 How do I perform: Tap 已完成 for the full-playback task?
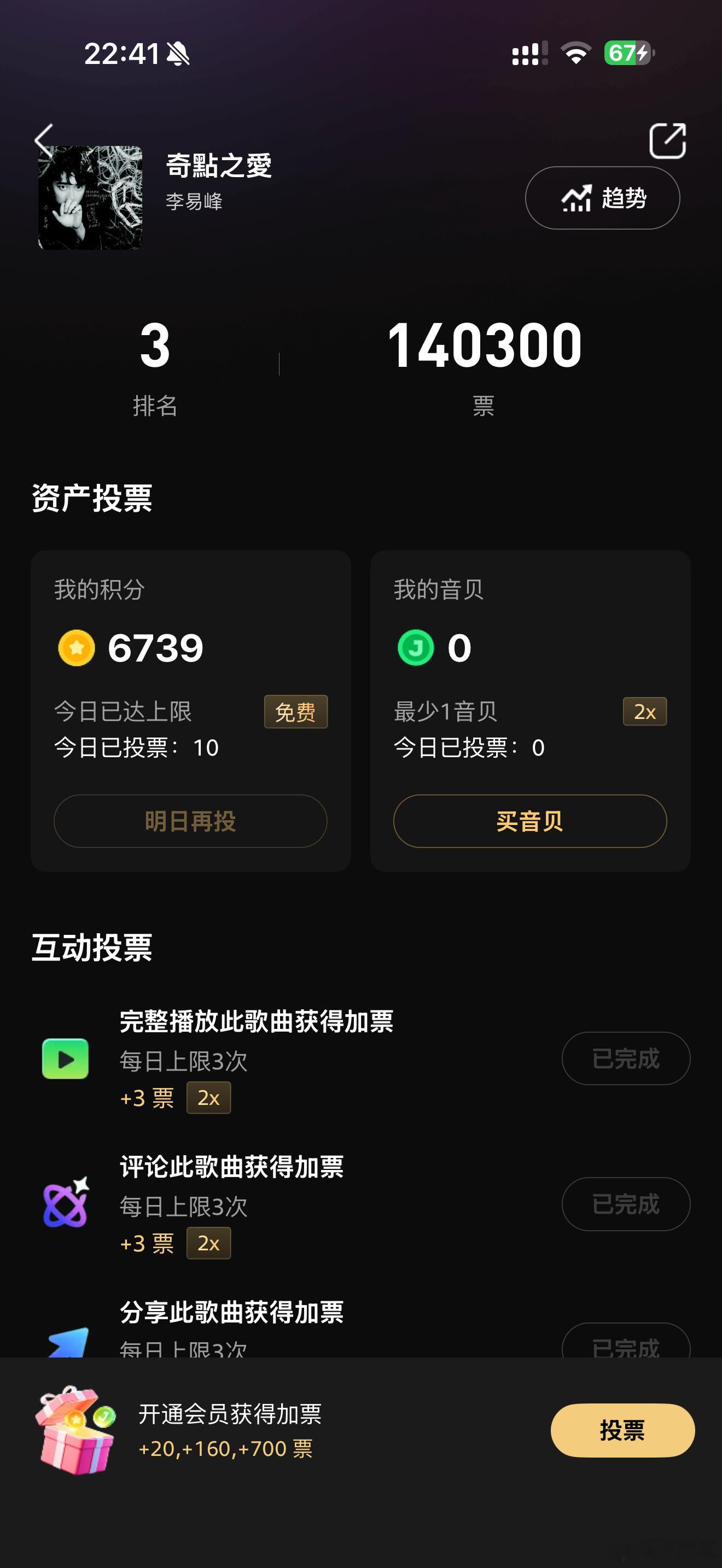626,1058
